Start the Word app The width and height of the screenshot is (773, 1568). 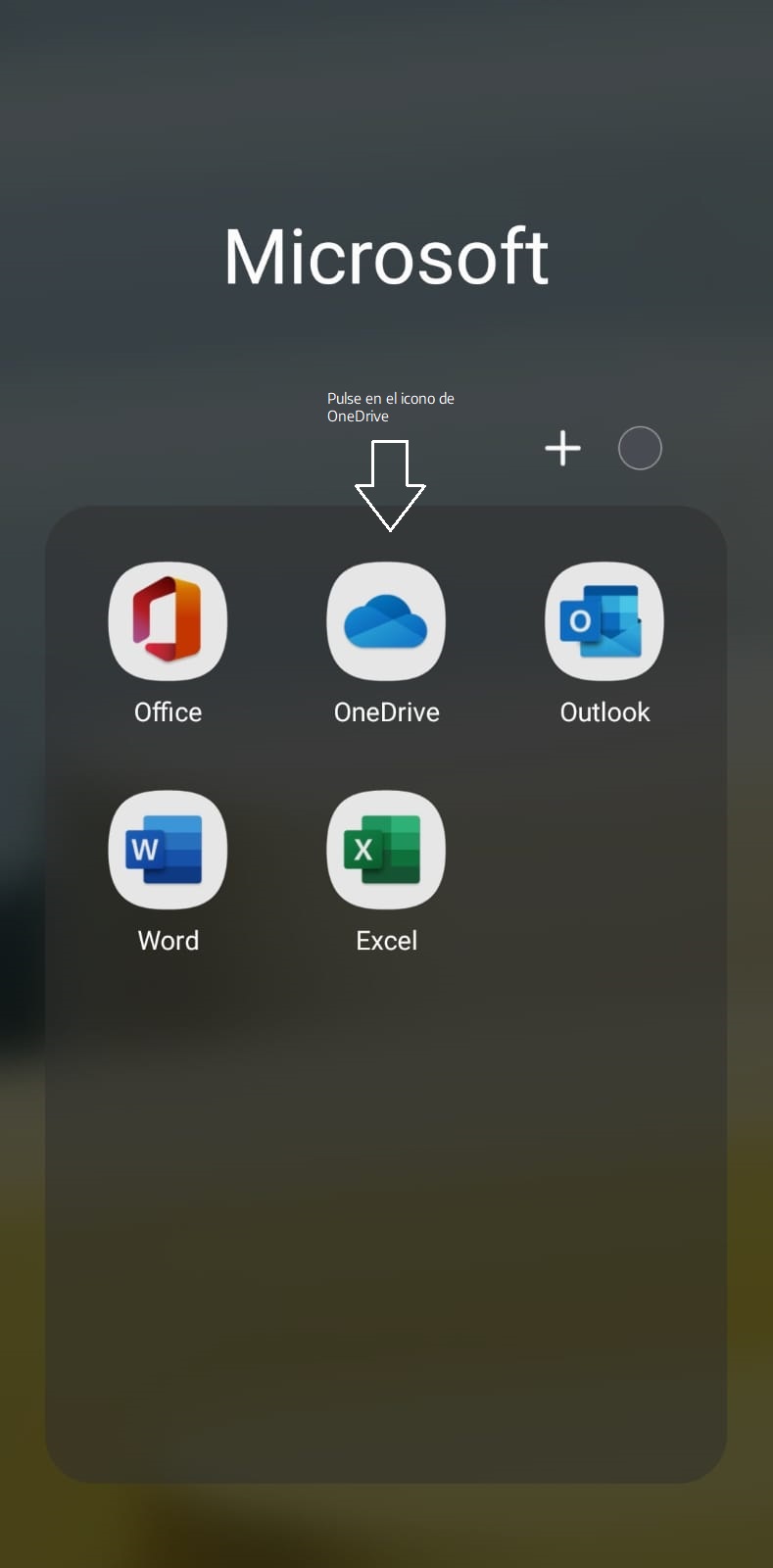point(168,850)
